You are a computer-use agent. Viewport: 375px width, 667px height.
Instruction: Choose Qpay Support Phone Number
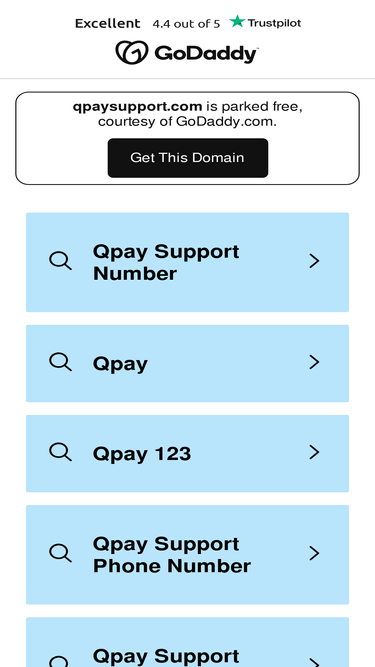[188, 555]
